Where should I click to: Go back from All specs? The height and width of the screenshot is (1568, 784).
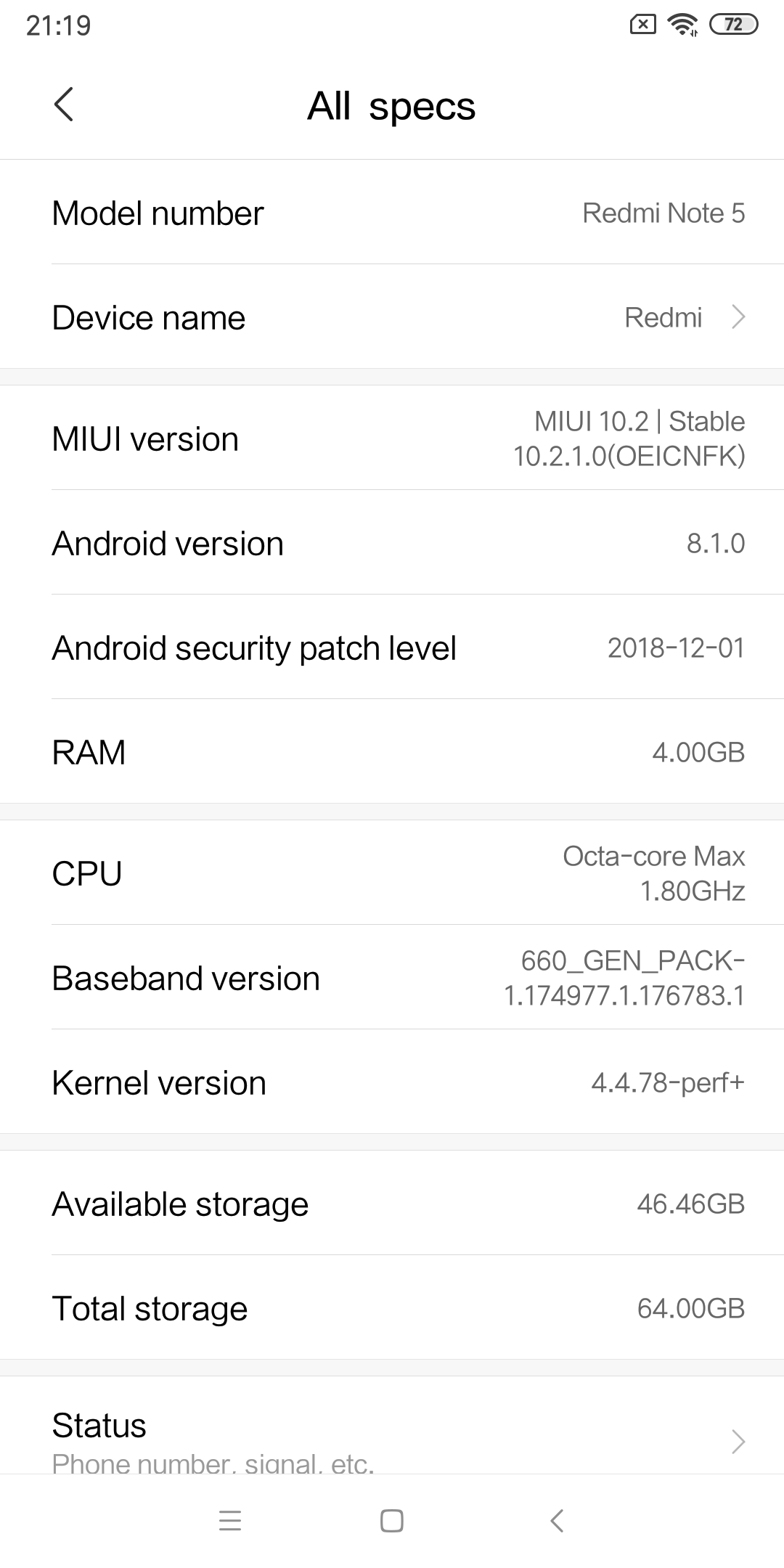click(64, 105)
